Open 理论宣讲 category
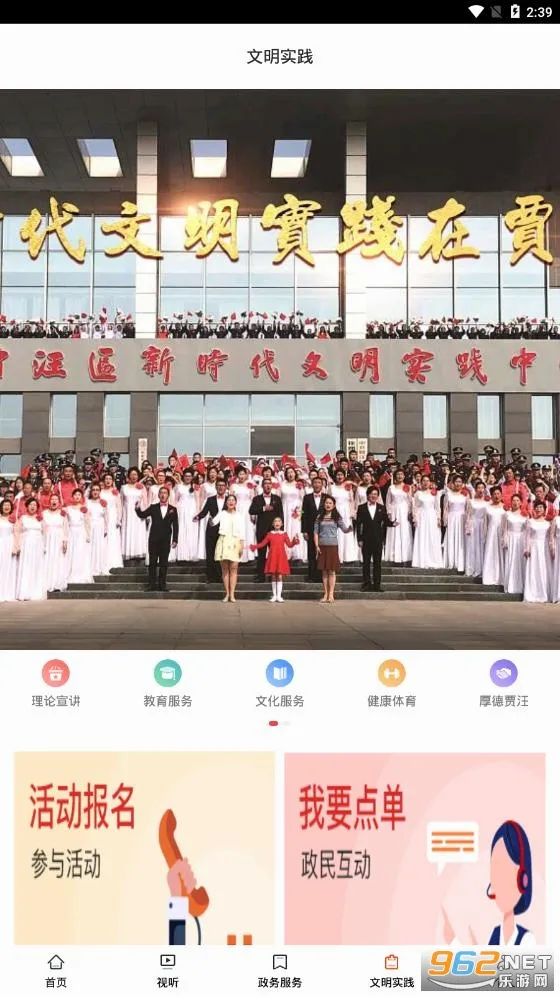This screenshot has height=997, width=560. pos(56,684)
